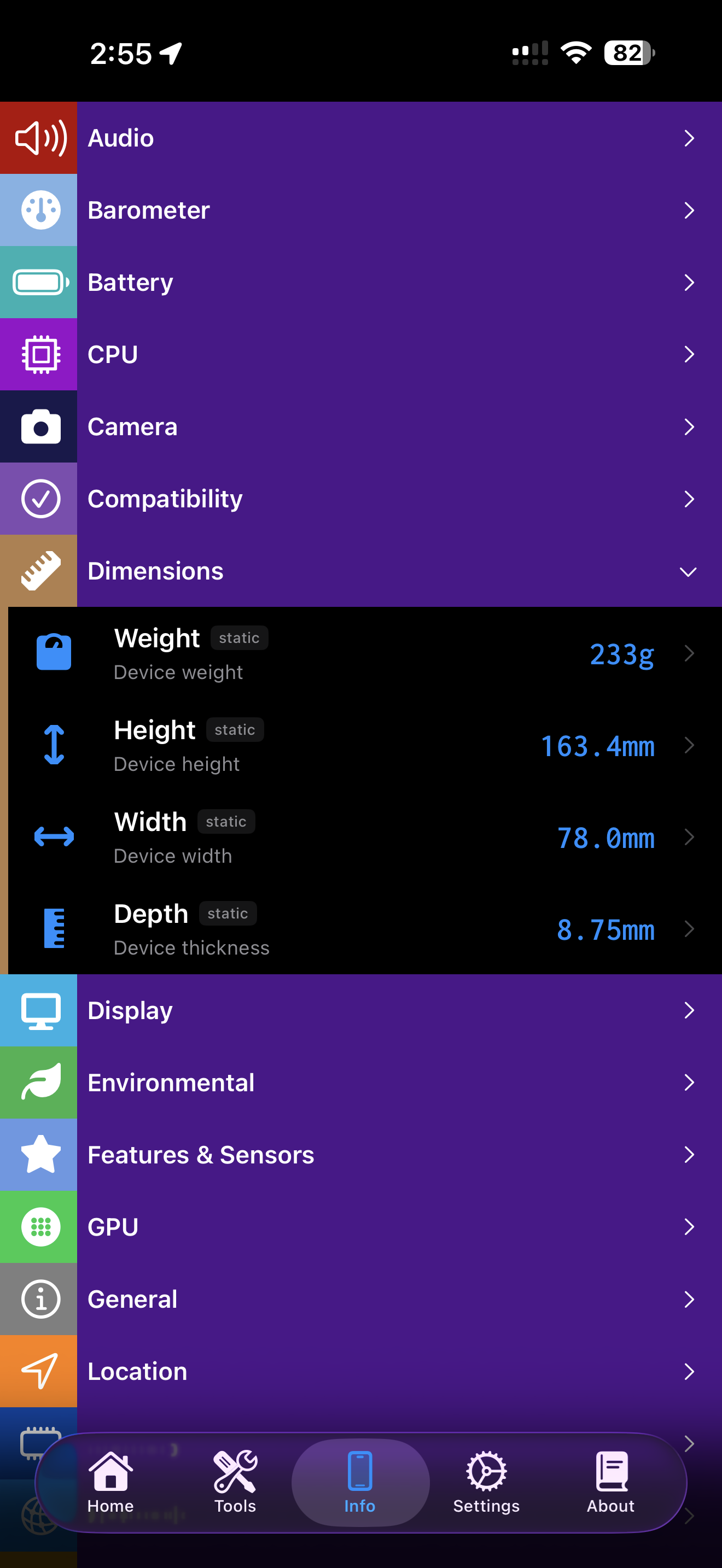The image size is (722, 1568).
Task: Select the CPU chip icon
Action: (39, 354)
